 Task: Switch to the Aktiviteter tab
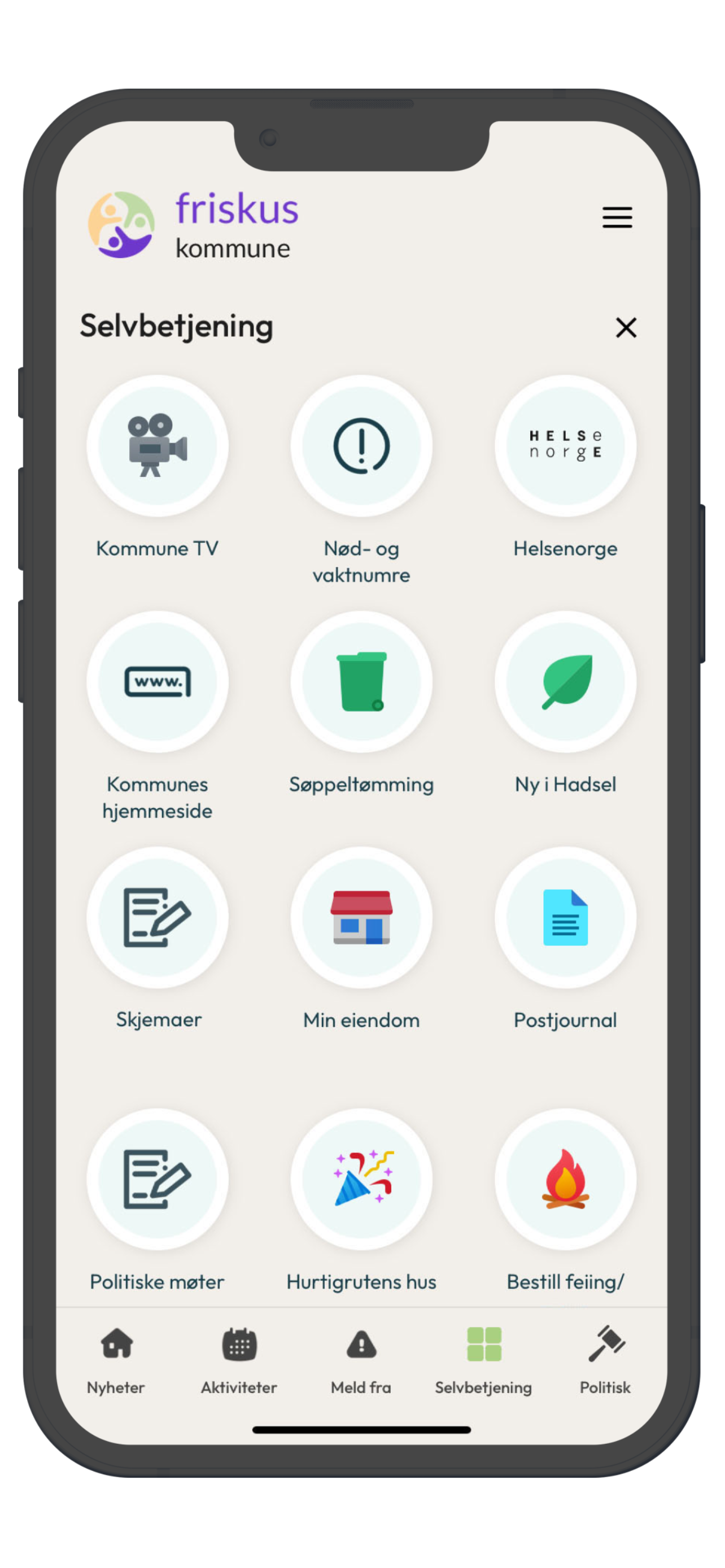pyautogui.click(x=239, y=1361)
